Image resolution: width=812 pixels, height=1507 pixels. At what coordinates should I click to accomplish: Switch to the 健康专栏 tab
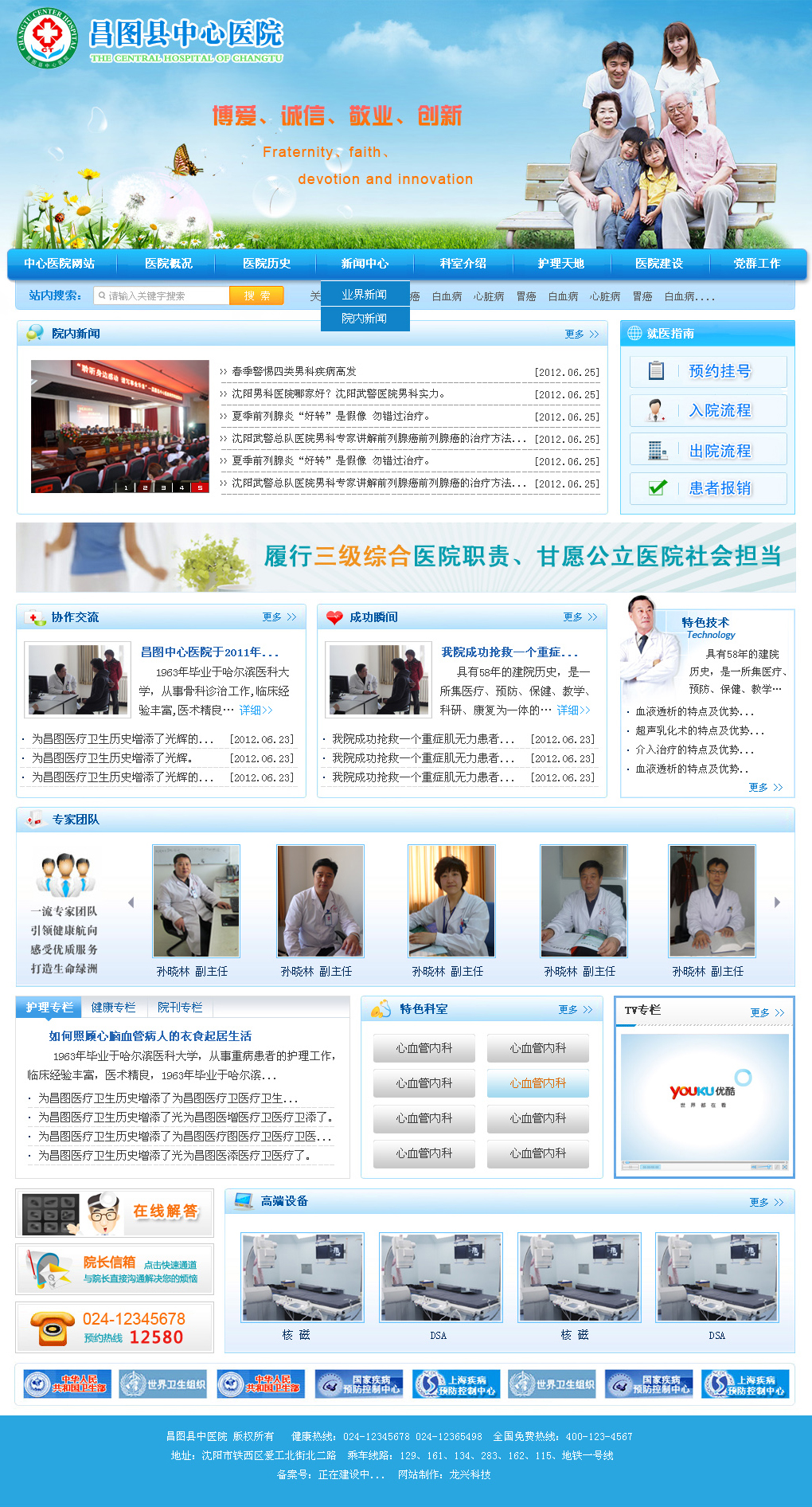(113, 1008)
